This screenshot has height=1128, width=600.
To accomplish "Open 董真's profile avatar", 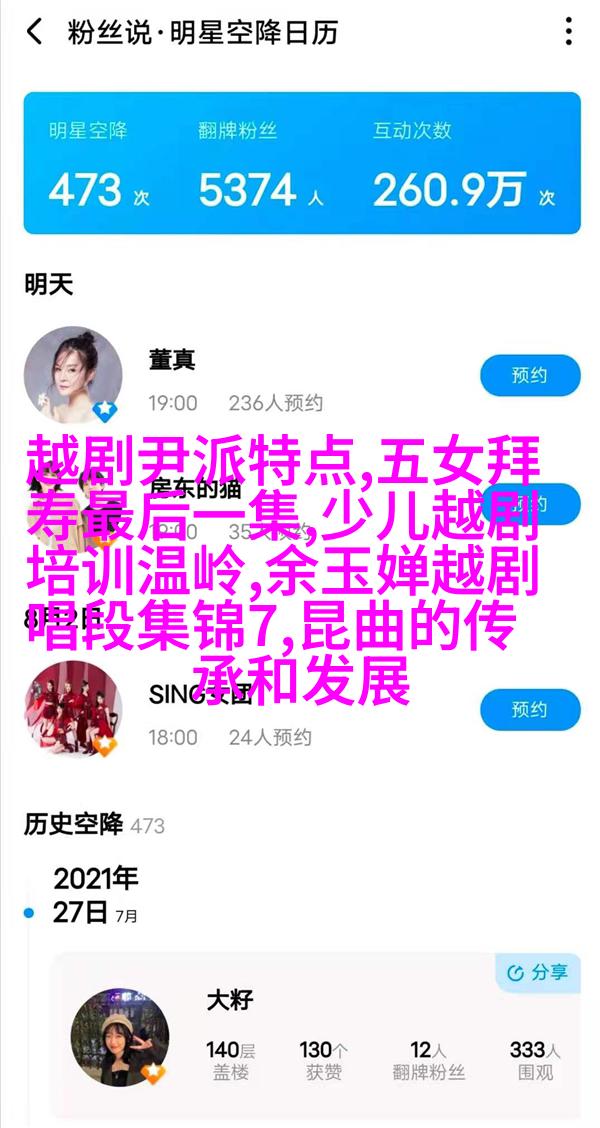I will click(x=72, y=374).
